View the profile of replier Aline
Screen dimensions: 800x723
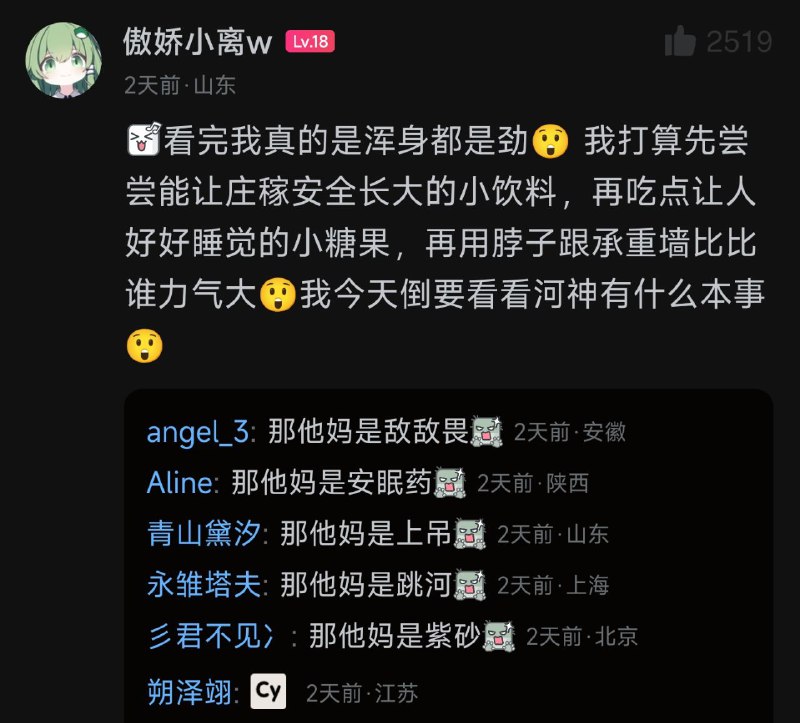[181, 483]
